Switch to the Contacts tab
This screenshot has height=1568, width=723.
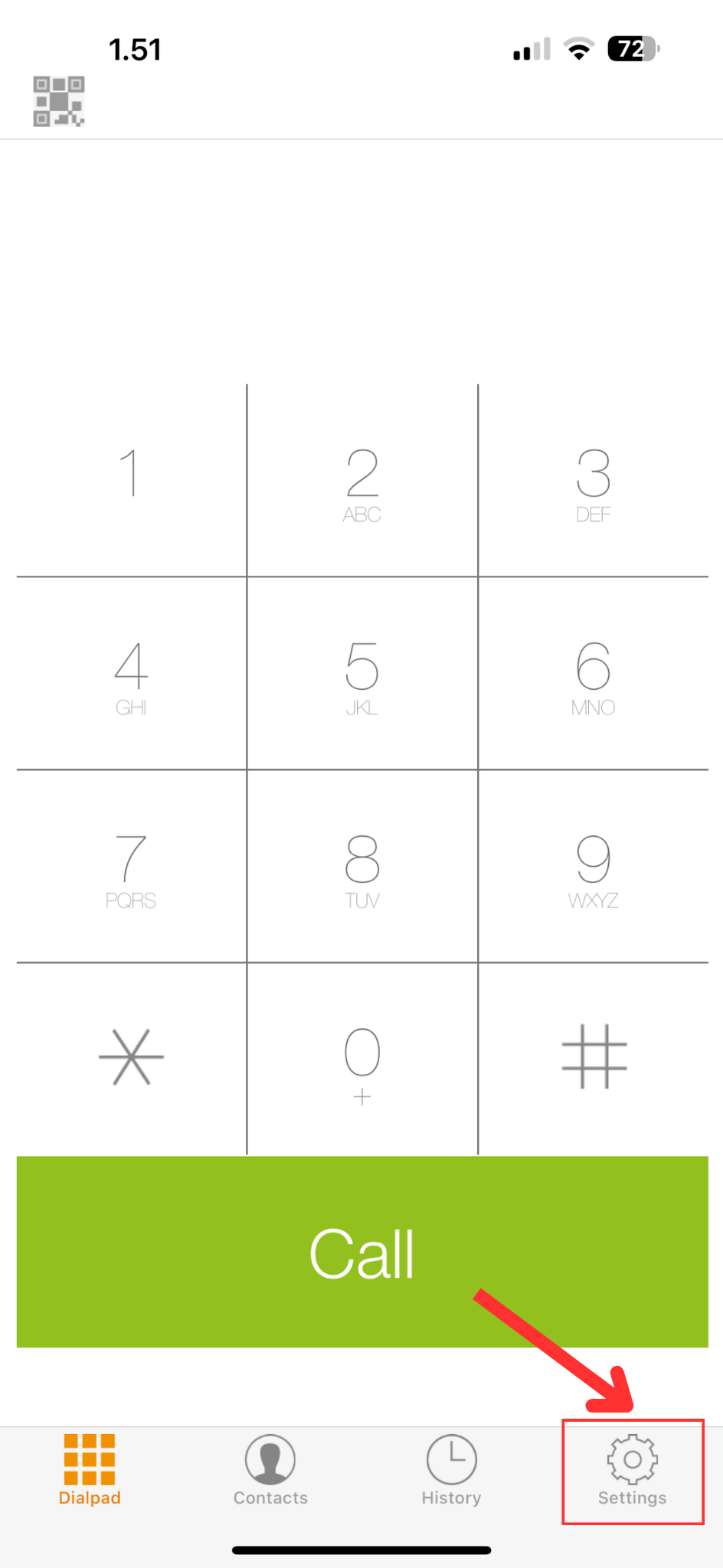270,1470
